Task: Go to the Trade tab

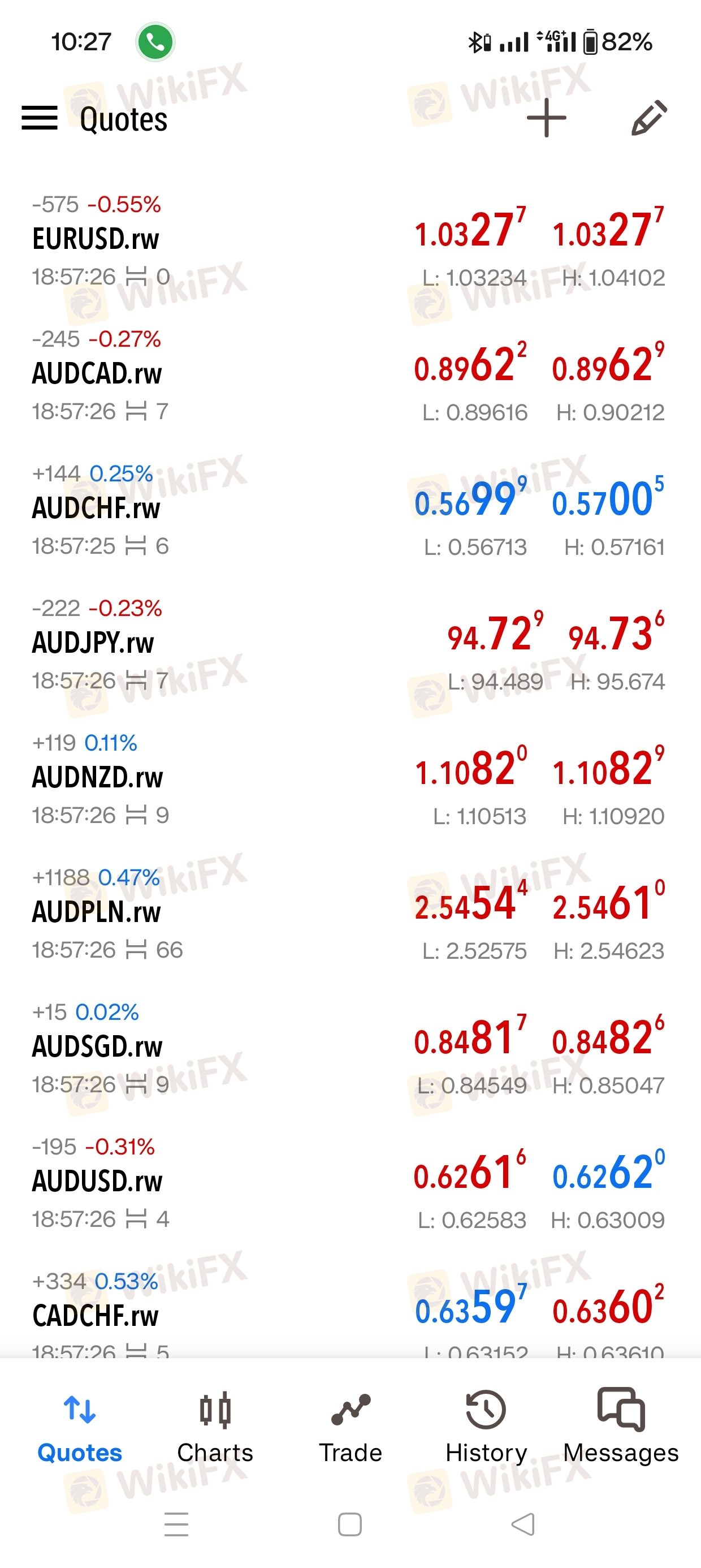Action: pos(350,1427)
